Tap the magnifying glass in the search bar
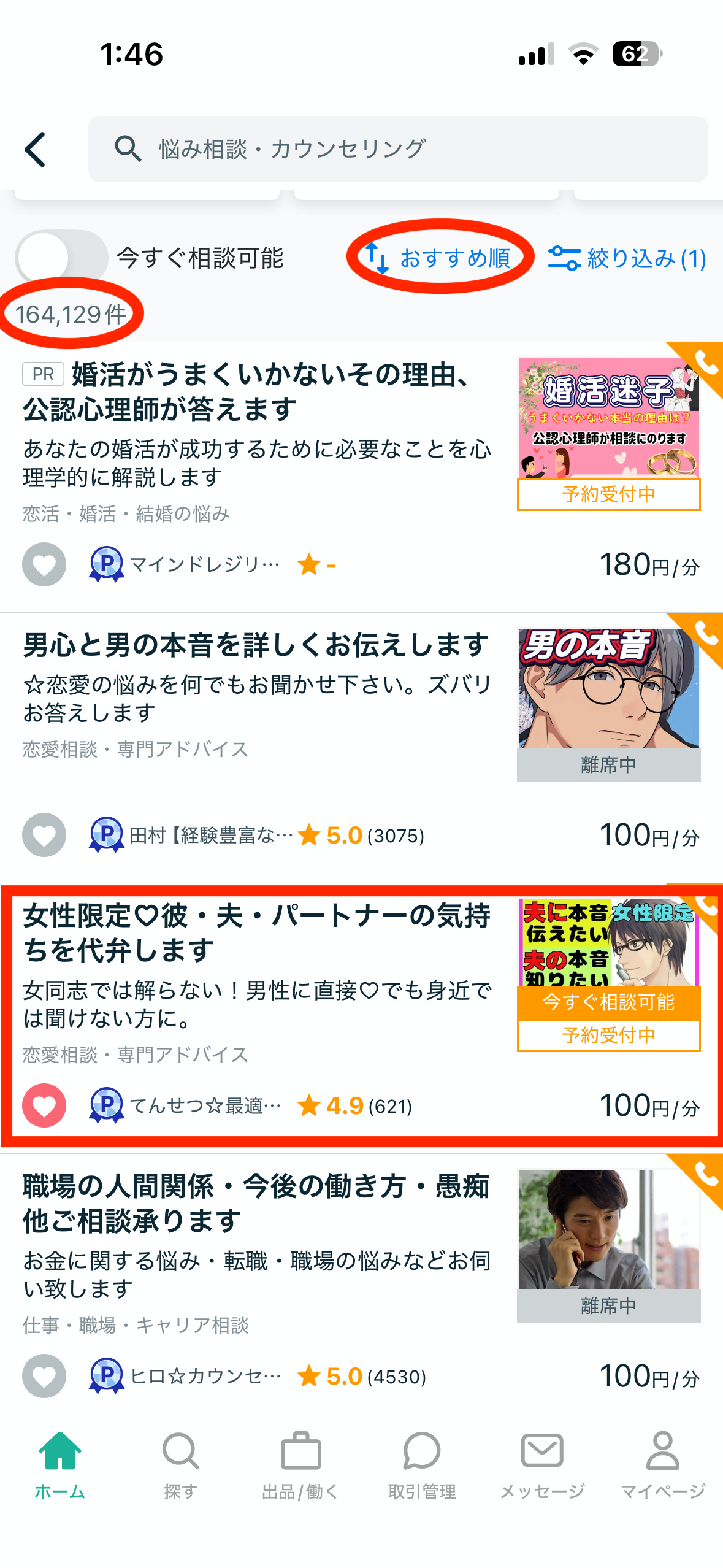The image size is (723, 1568). 127,148
